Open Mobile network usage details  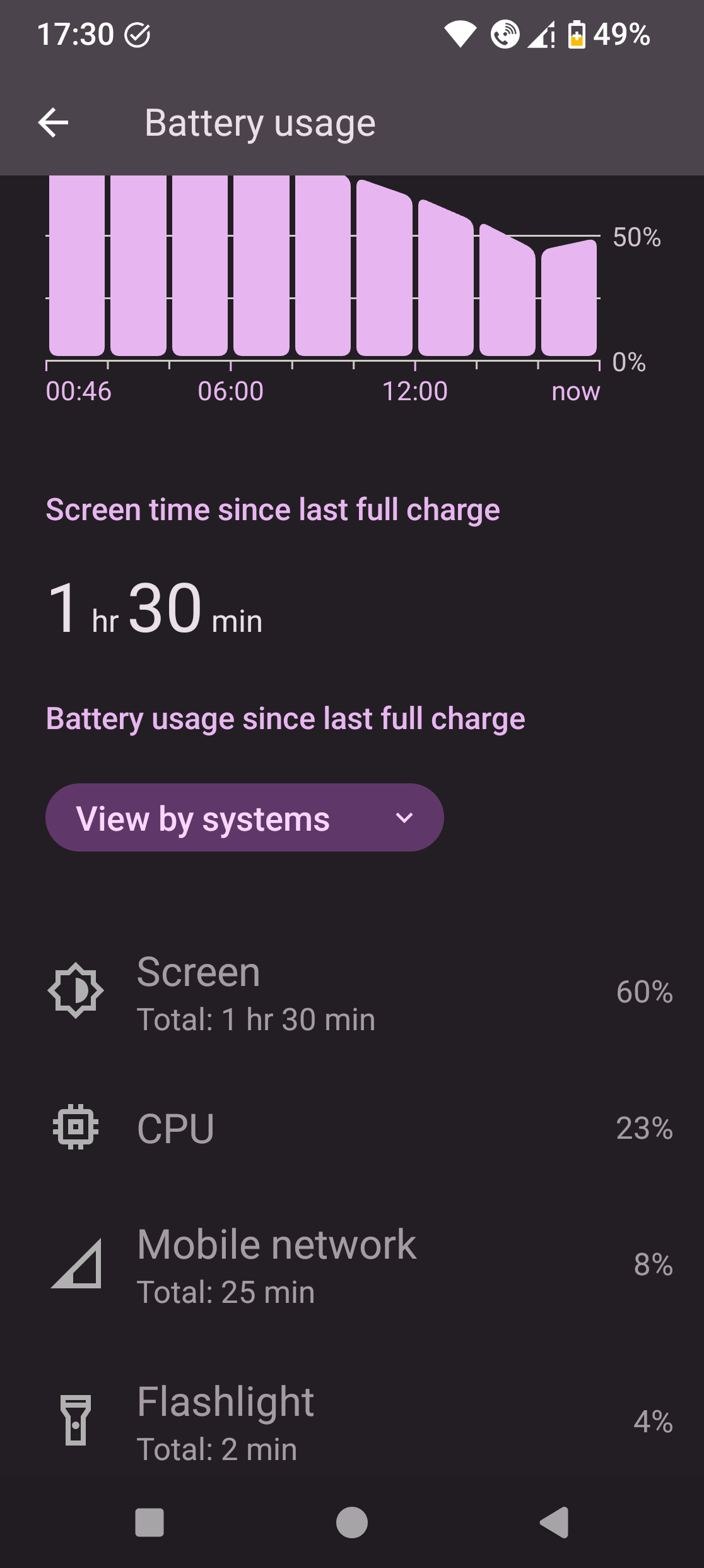(352, 1265)
